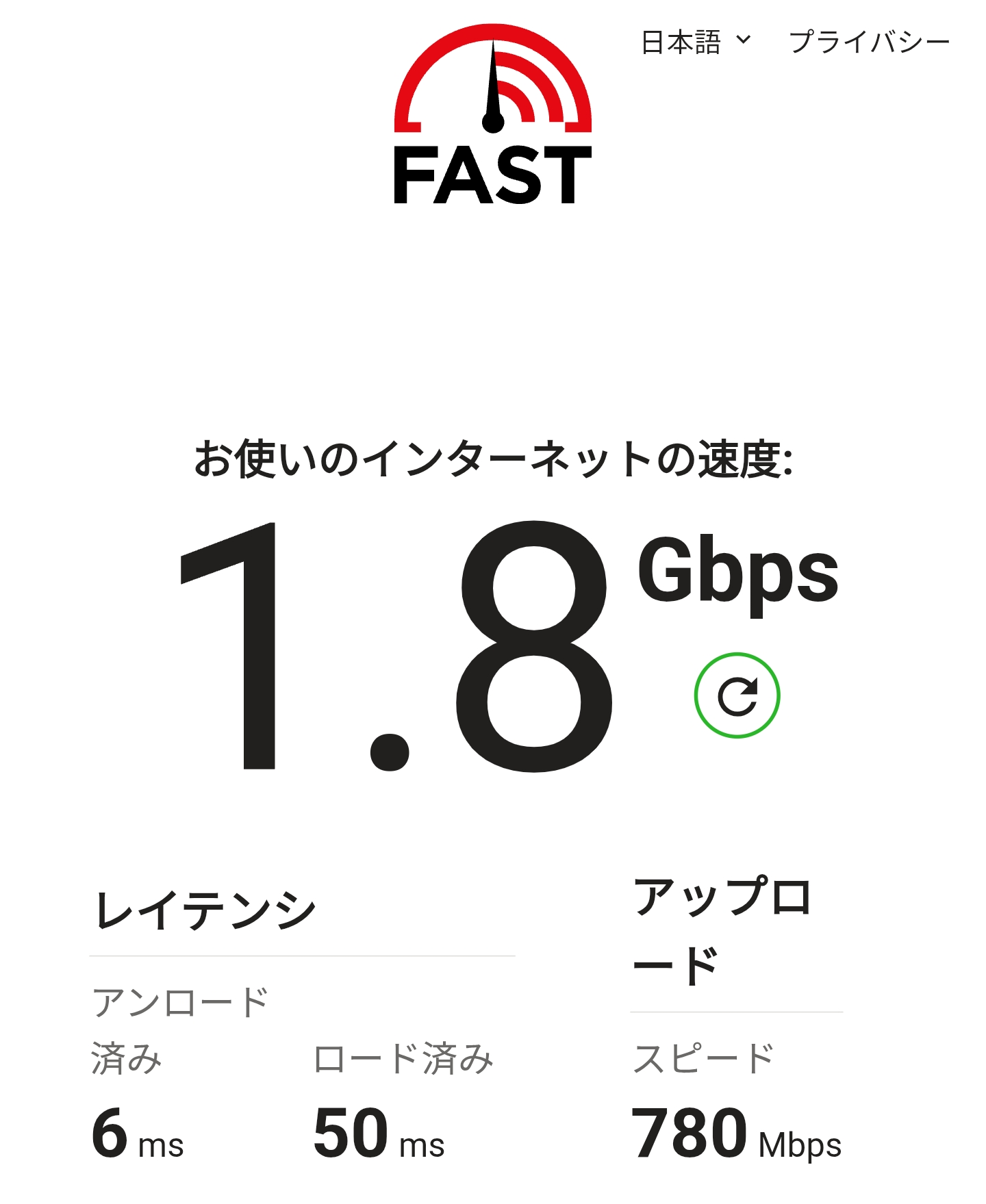Open the 日本語 language dropdown

pos(696,42)
